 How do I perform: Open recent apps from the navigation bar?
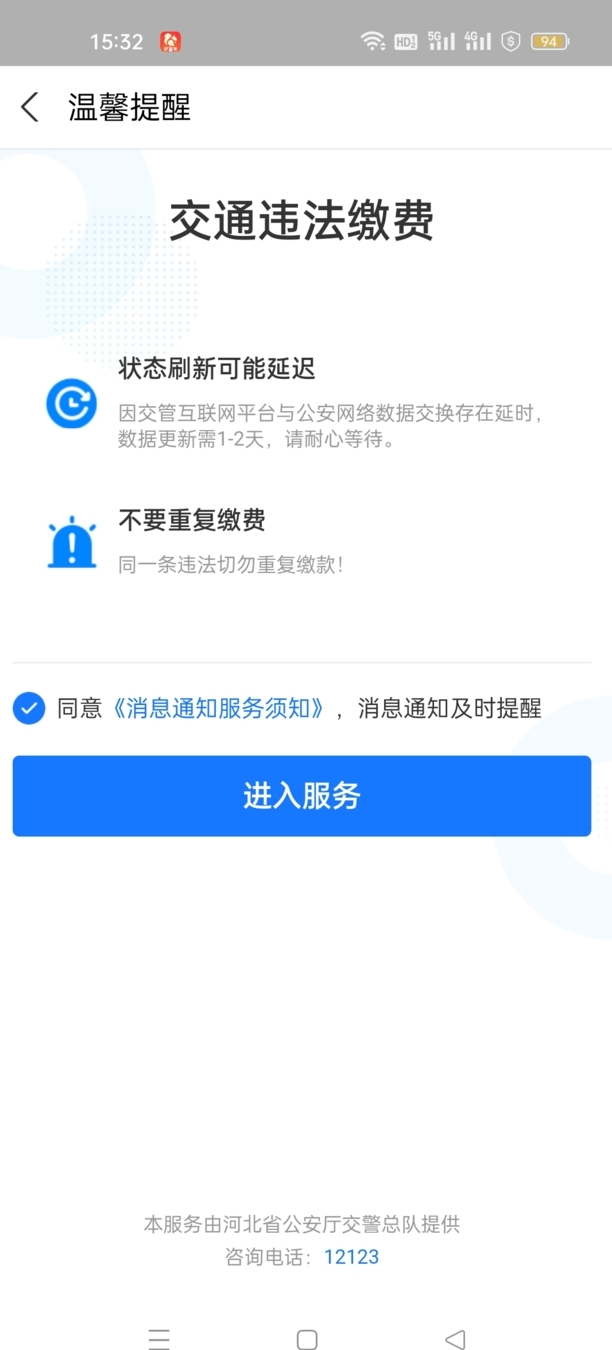159,1339
